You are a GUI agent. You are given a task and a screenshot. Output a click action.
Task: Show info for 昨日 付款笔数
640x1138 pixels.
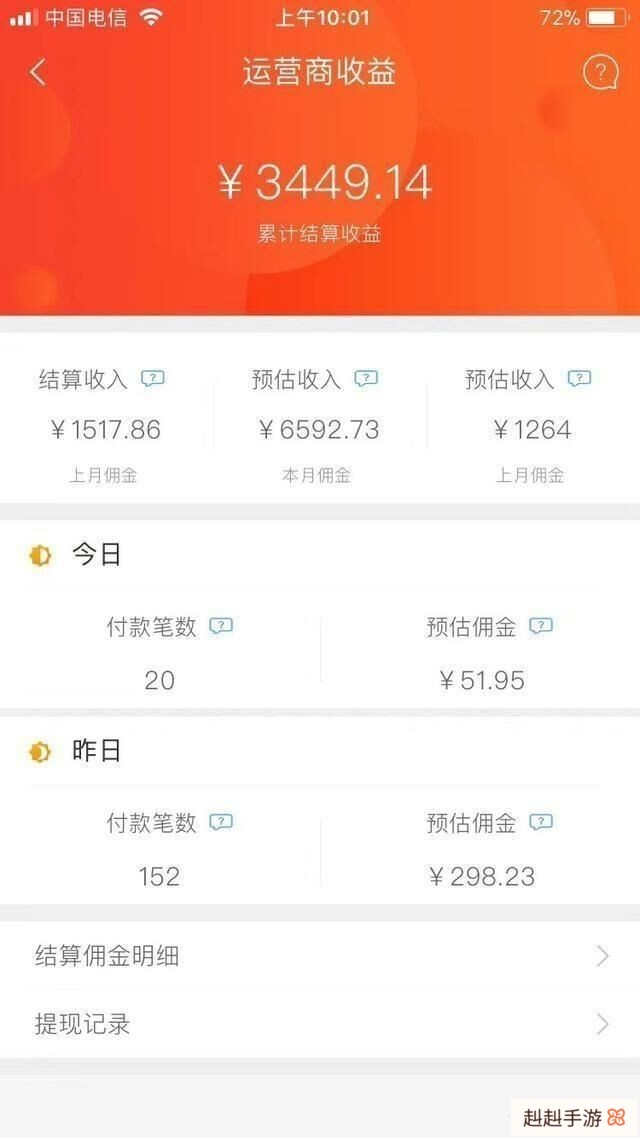[221, 823]
